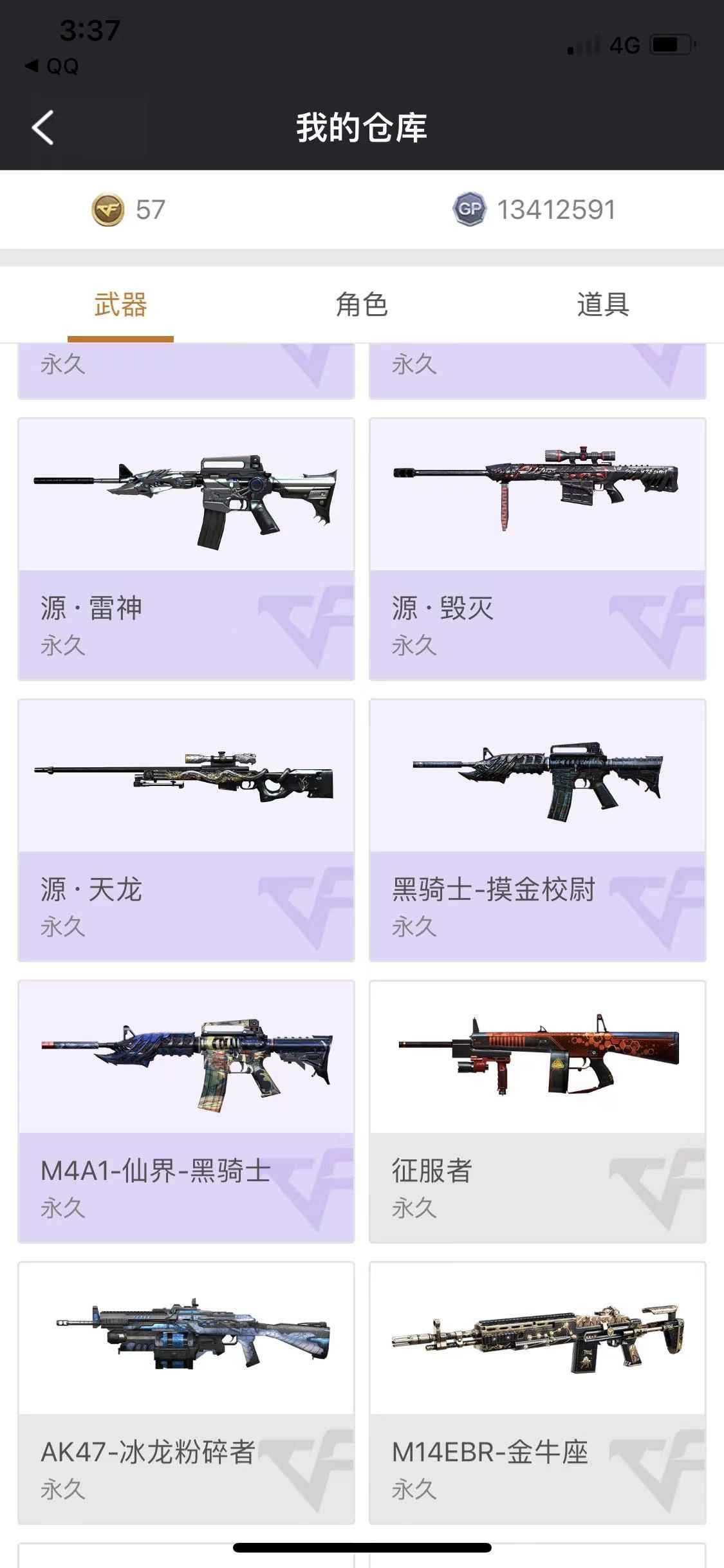Open M14EBR-金牛座 weapon card

click(537, 1393)
